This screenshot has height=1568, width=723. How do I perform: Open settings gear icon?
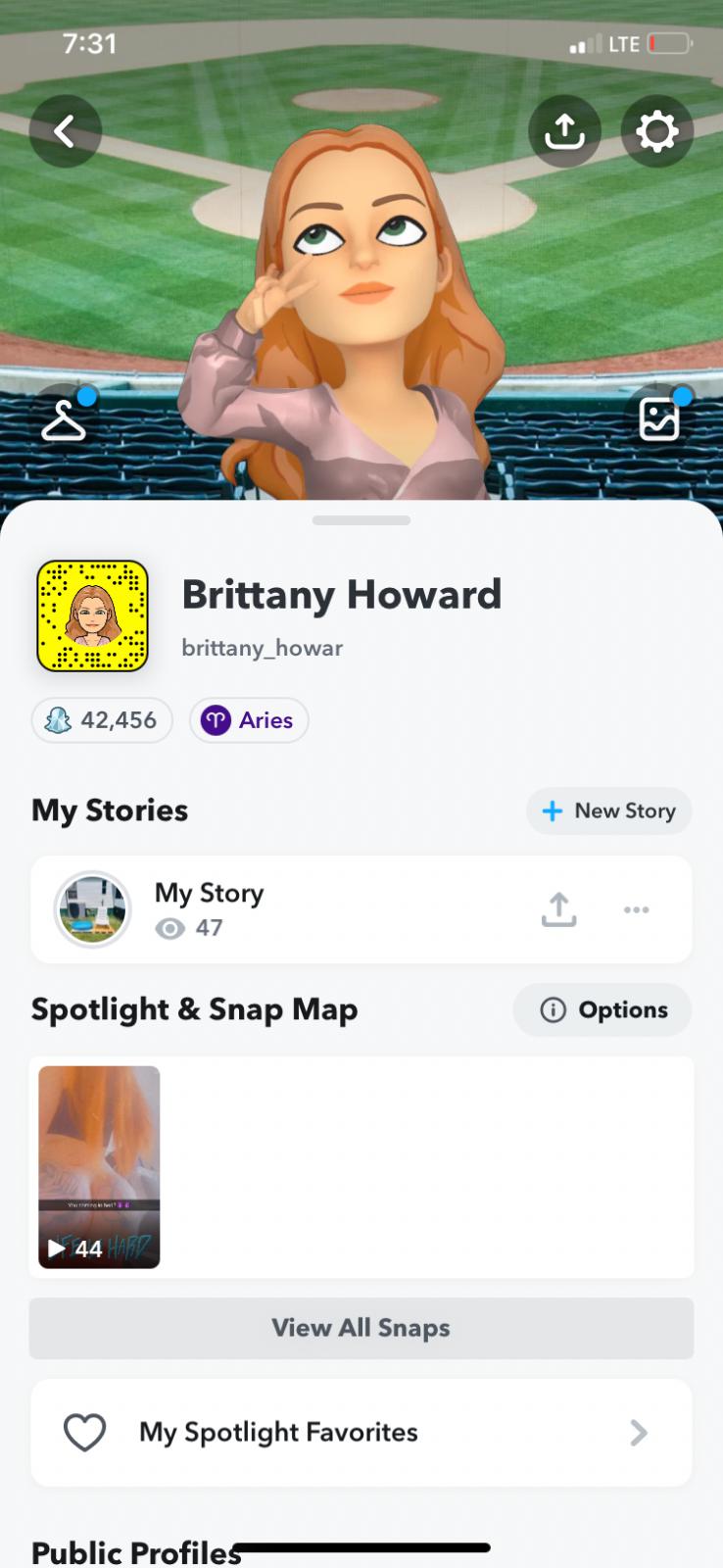(656, 131)
